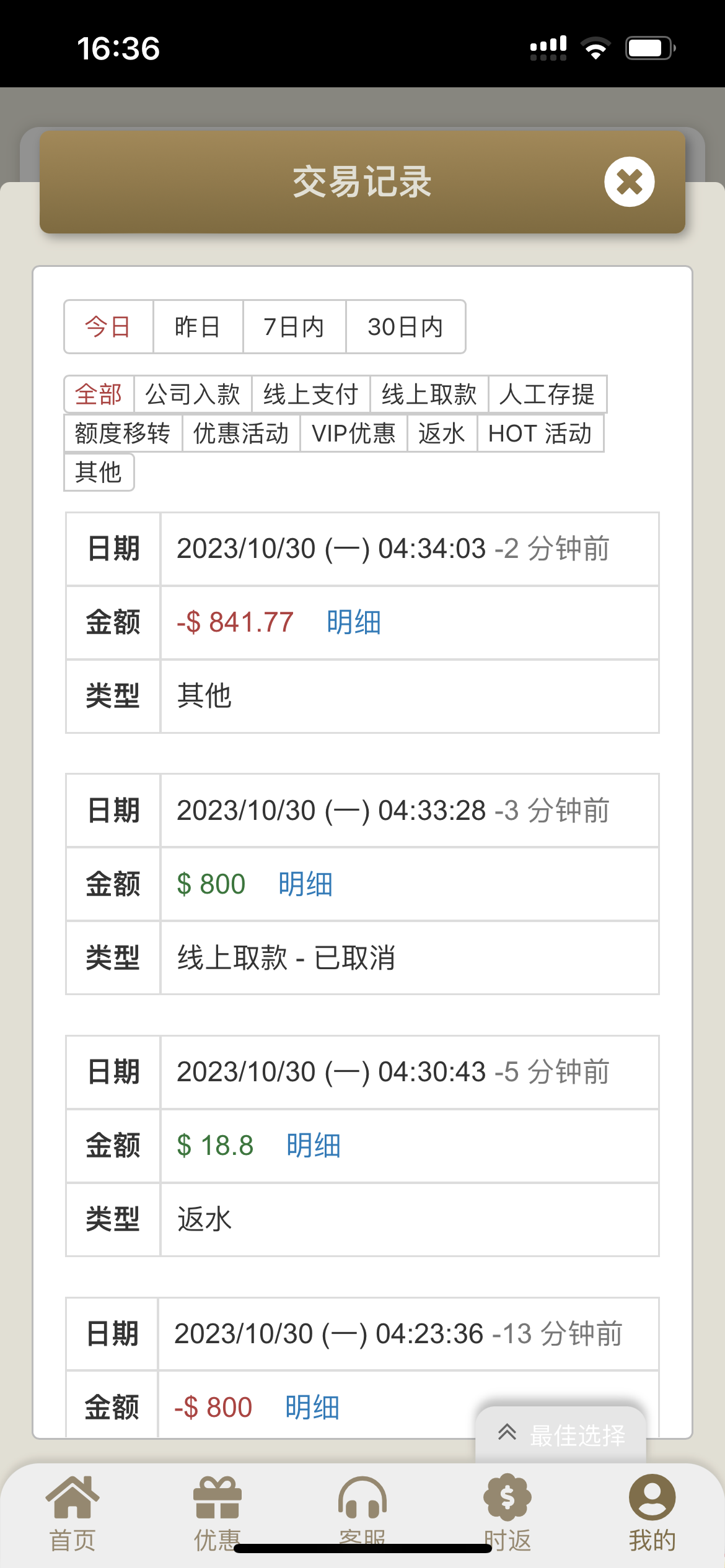Select the 其他 type filter chip
The width and height of the screenshot is (725, 1568).
(x=99, y=473)
